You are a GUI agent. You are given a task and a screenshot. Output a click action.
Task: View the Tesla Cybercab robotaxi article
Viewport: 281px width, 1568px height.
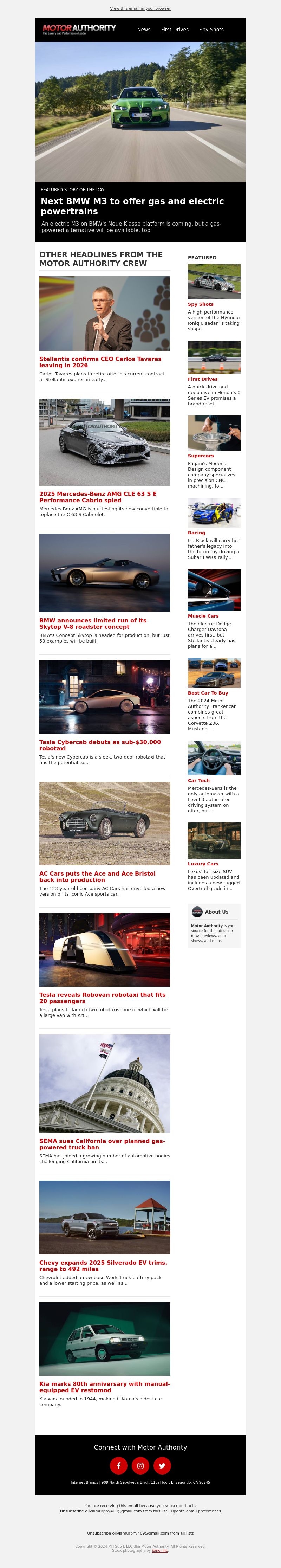tap(100, 745)
